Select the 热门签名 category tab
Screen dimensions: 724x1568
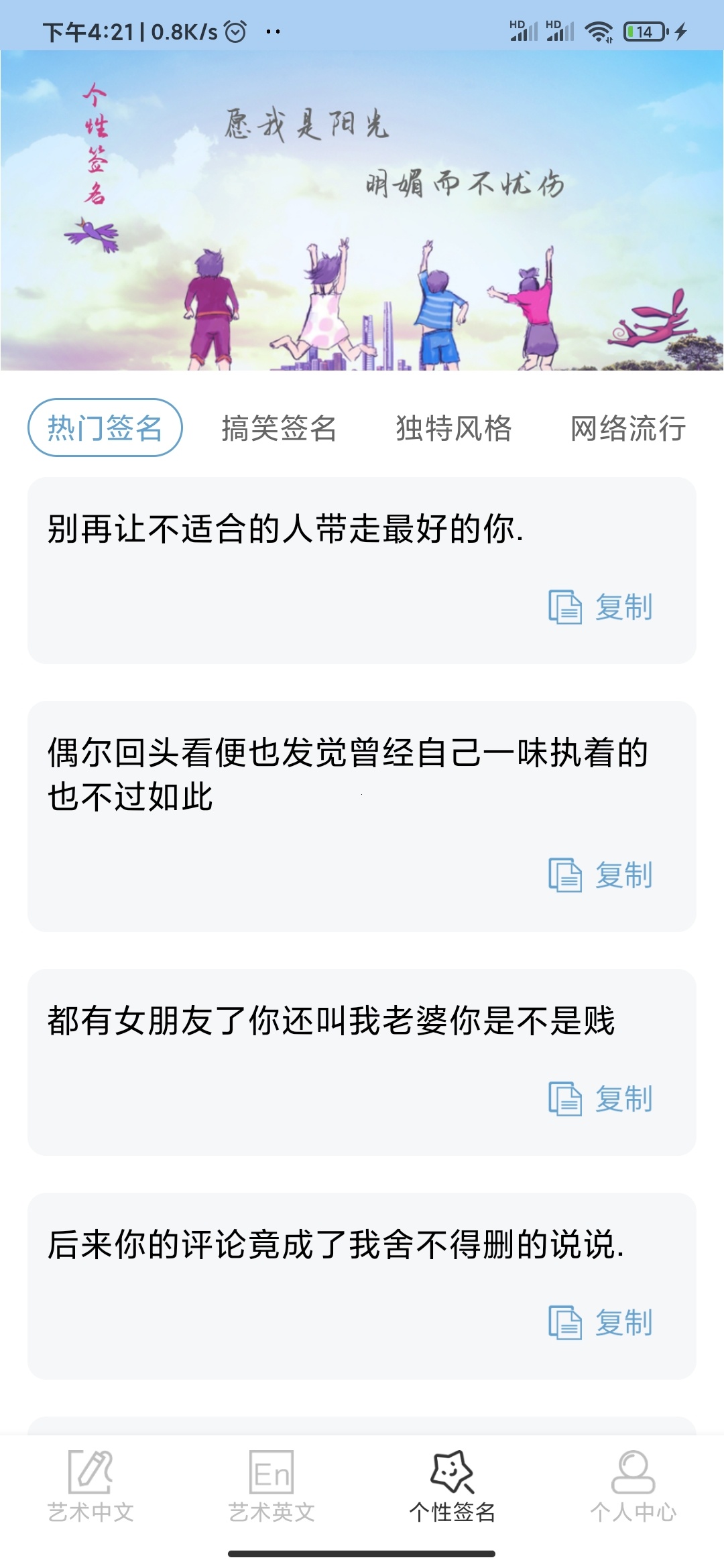[105, 428]
